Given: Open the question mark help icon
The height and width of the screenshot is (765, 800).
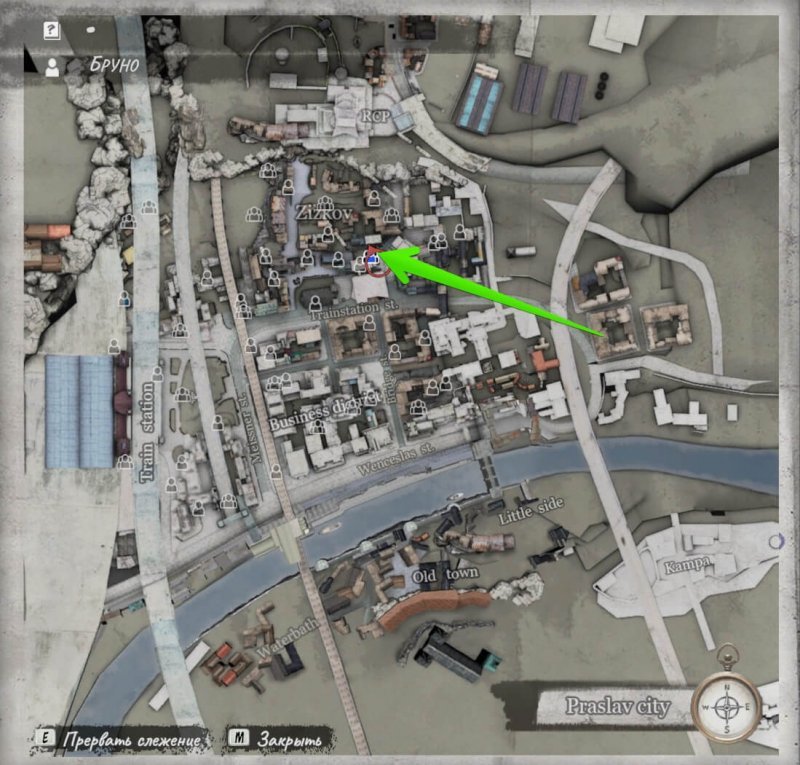Looking at the screenshot, I should 51,30.
